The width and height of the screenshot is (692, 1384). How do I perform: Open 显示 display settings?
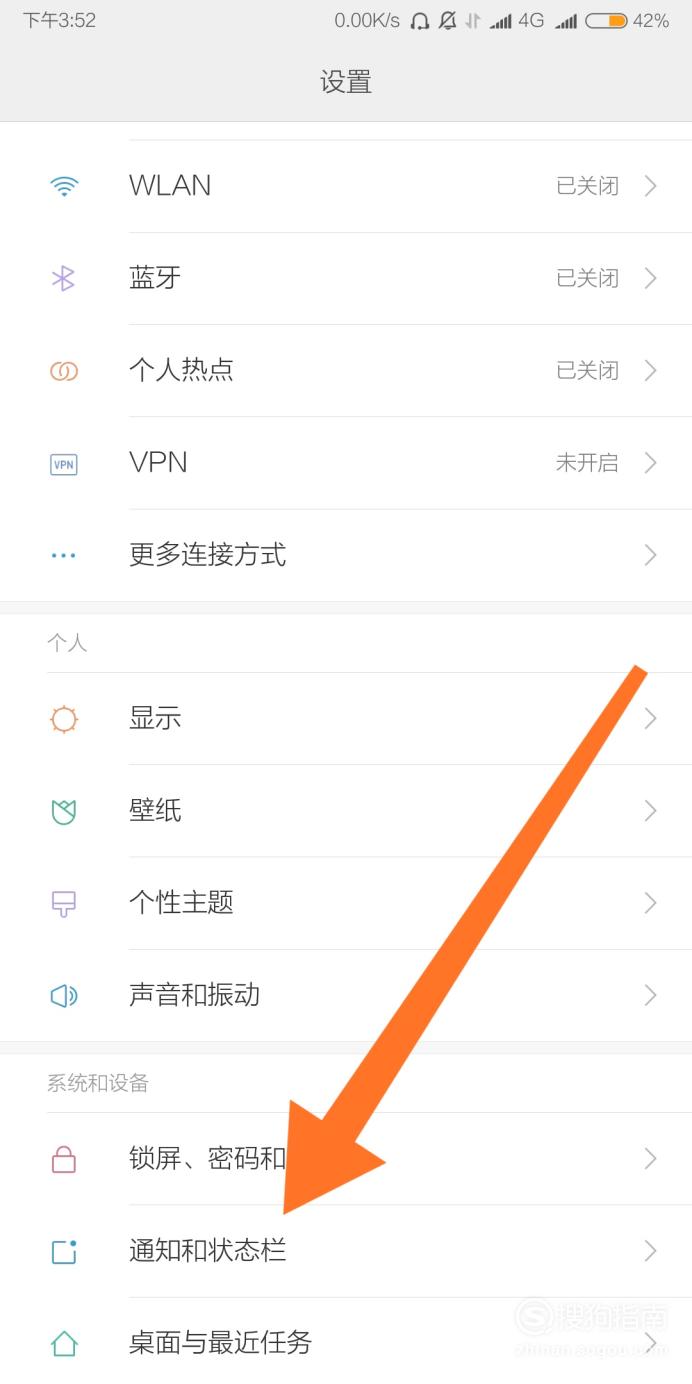(x=346, y=718)
